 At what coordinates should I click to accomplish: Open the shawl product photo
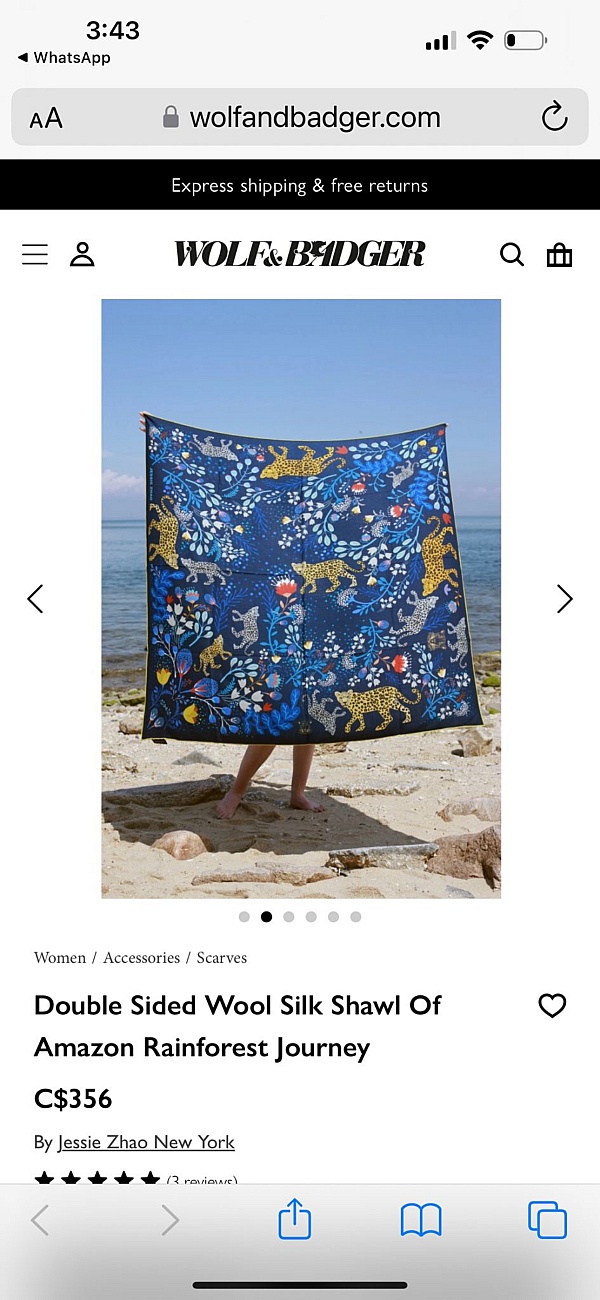pyautogui.click(x=300, y=598)
